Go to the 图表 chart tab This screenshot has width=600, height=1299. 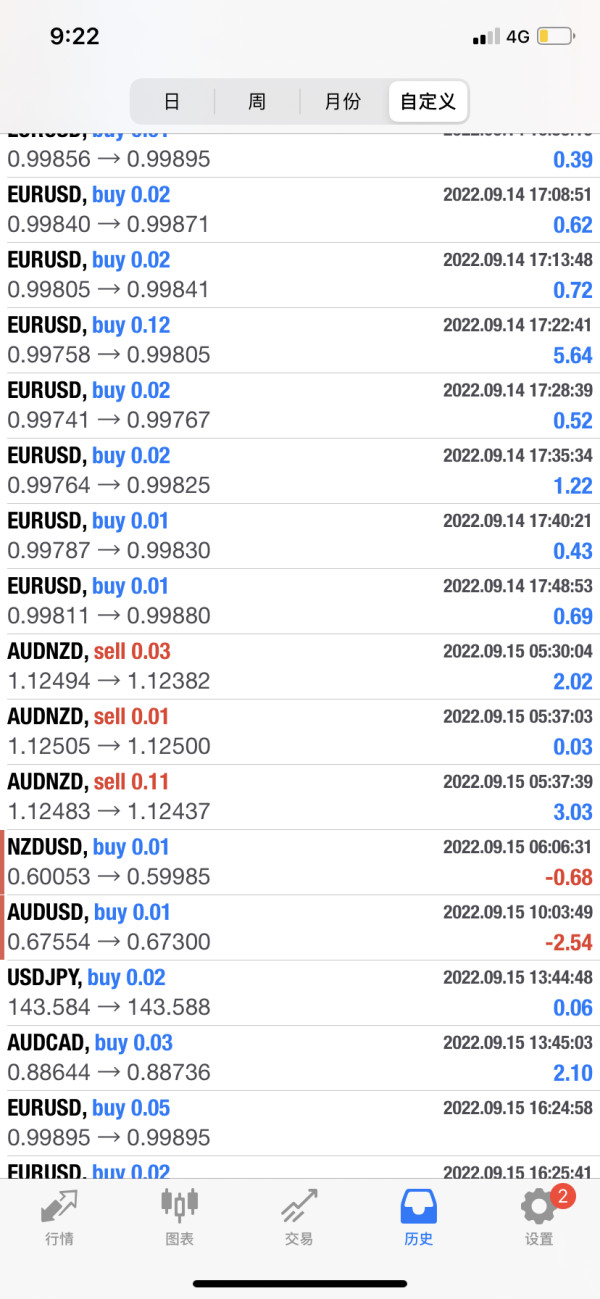[179, 1216]
